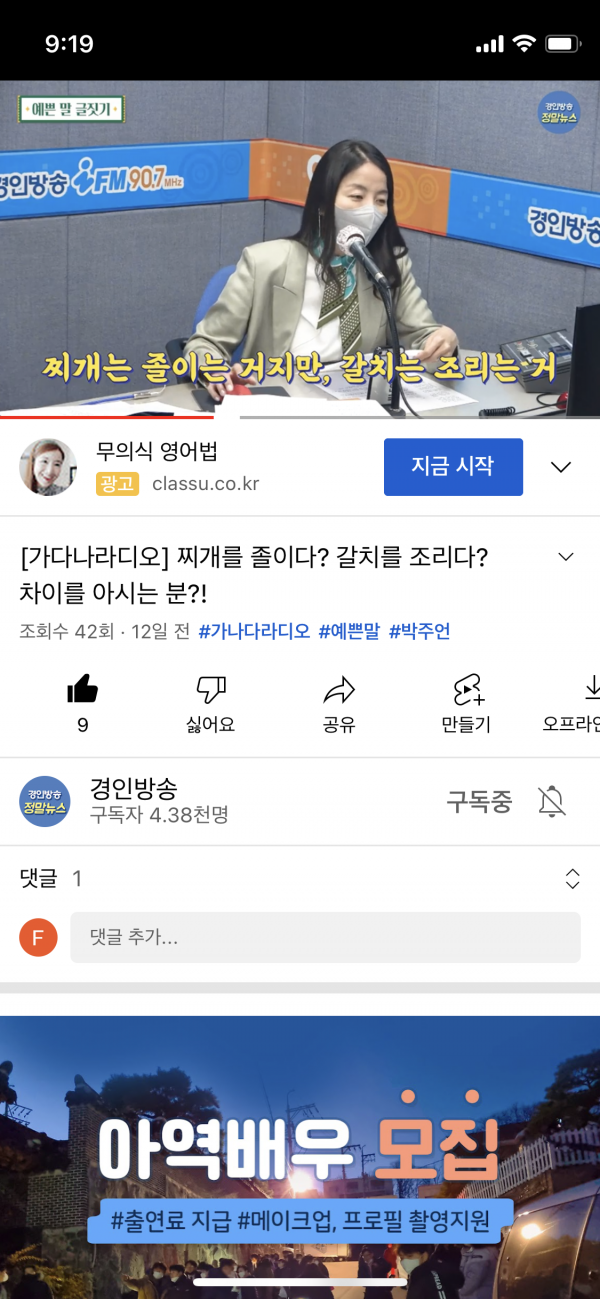Expand the video description
600x1299 pixels.
[x=565, y=557]
